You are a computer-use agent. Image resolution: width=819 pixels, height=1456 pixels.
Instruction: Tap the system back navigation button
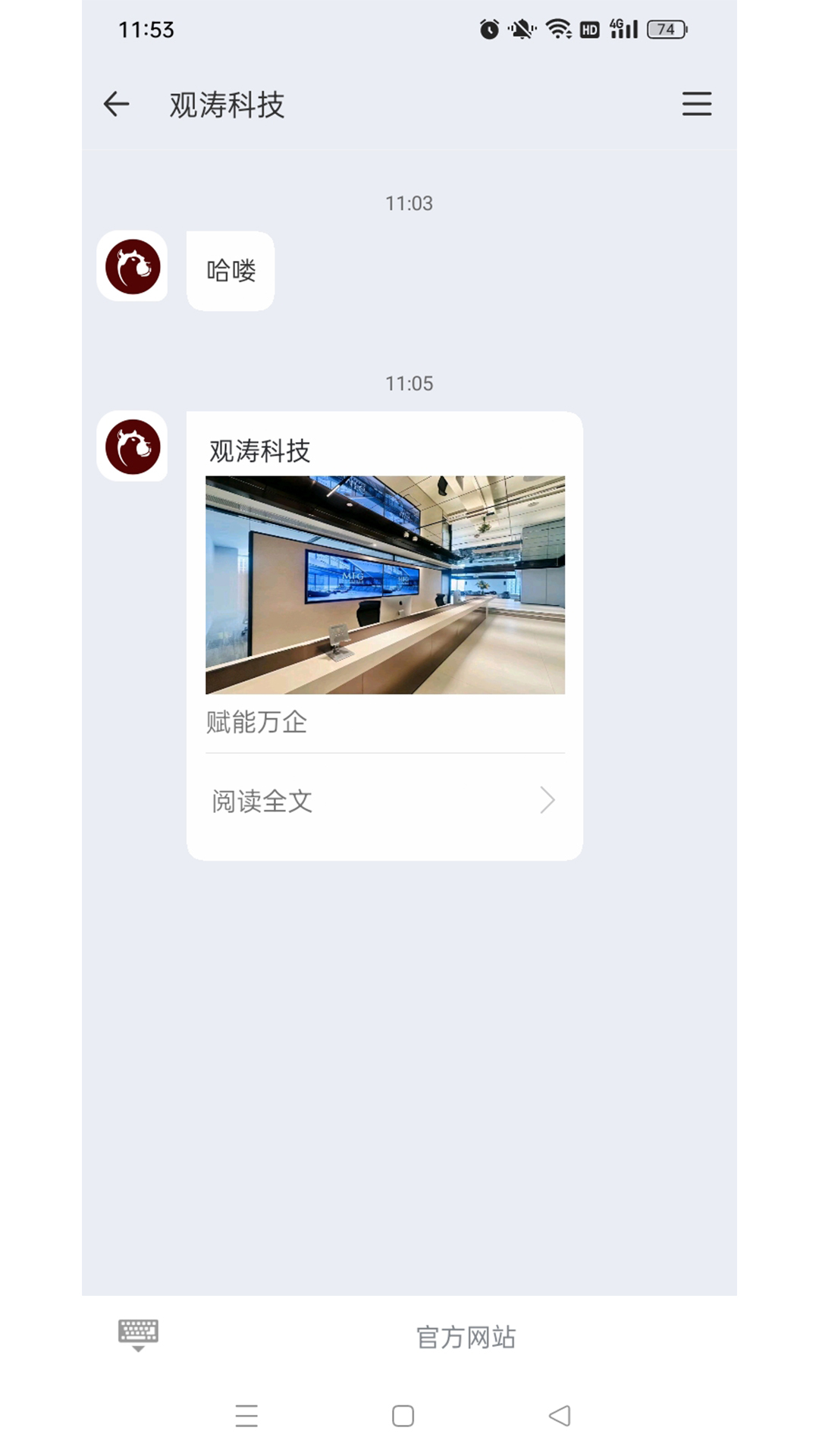pyautogui.click(x=559, y=1417)
